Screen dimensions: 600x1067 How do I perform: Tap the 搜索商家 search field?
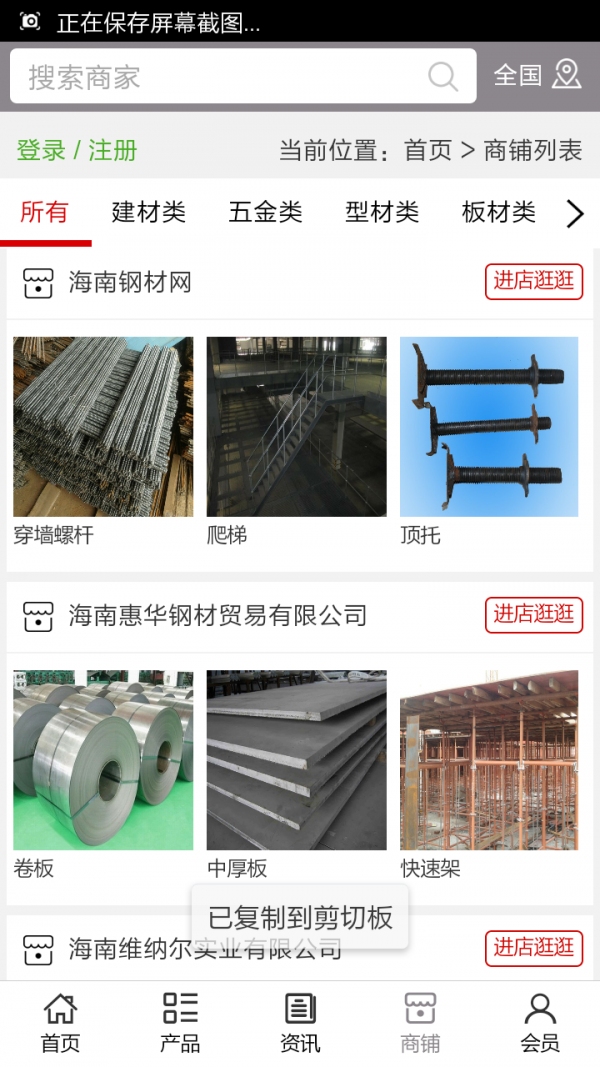(x=220, y=76)
